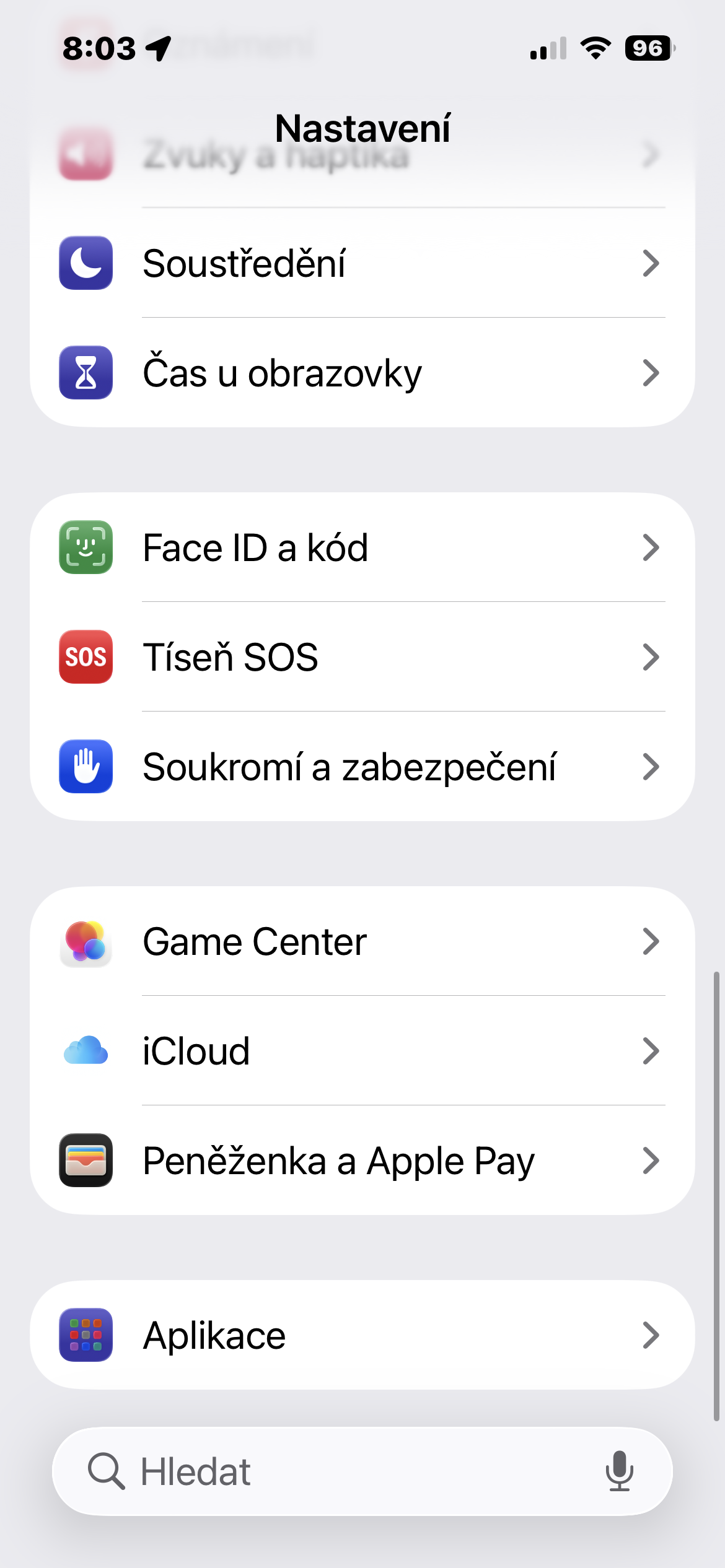Viewport: 725px width, 1568px height.
Task: Start voice dictation with the microphone
Action: [x=619, y=1471]
